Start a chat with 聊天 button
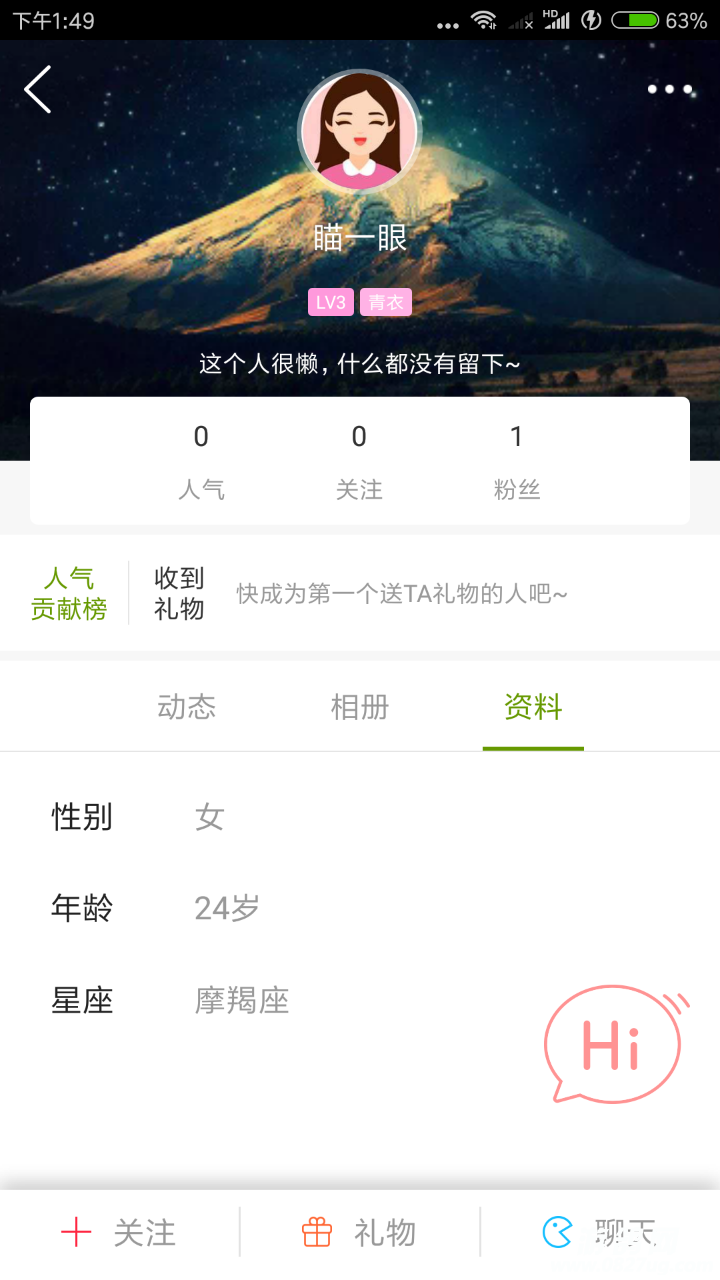The image size is (720, 1280). (x=600, y=1233)
